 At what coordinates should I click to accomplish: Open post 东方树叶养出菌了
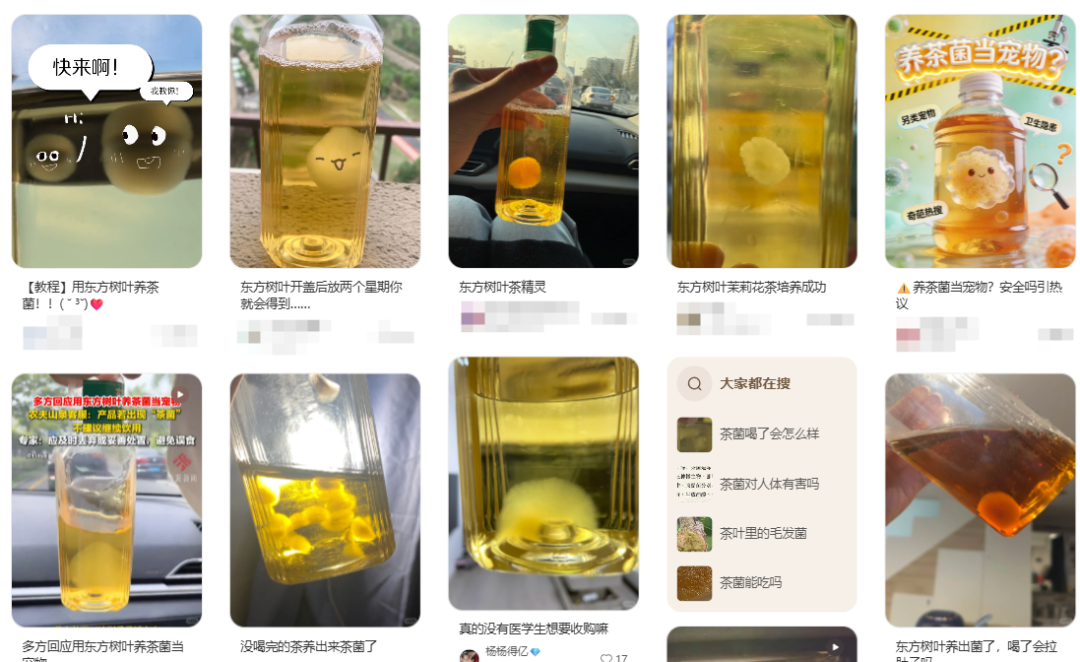(980, 500)
